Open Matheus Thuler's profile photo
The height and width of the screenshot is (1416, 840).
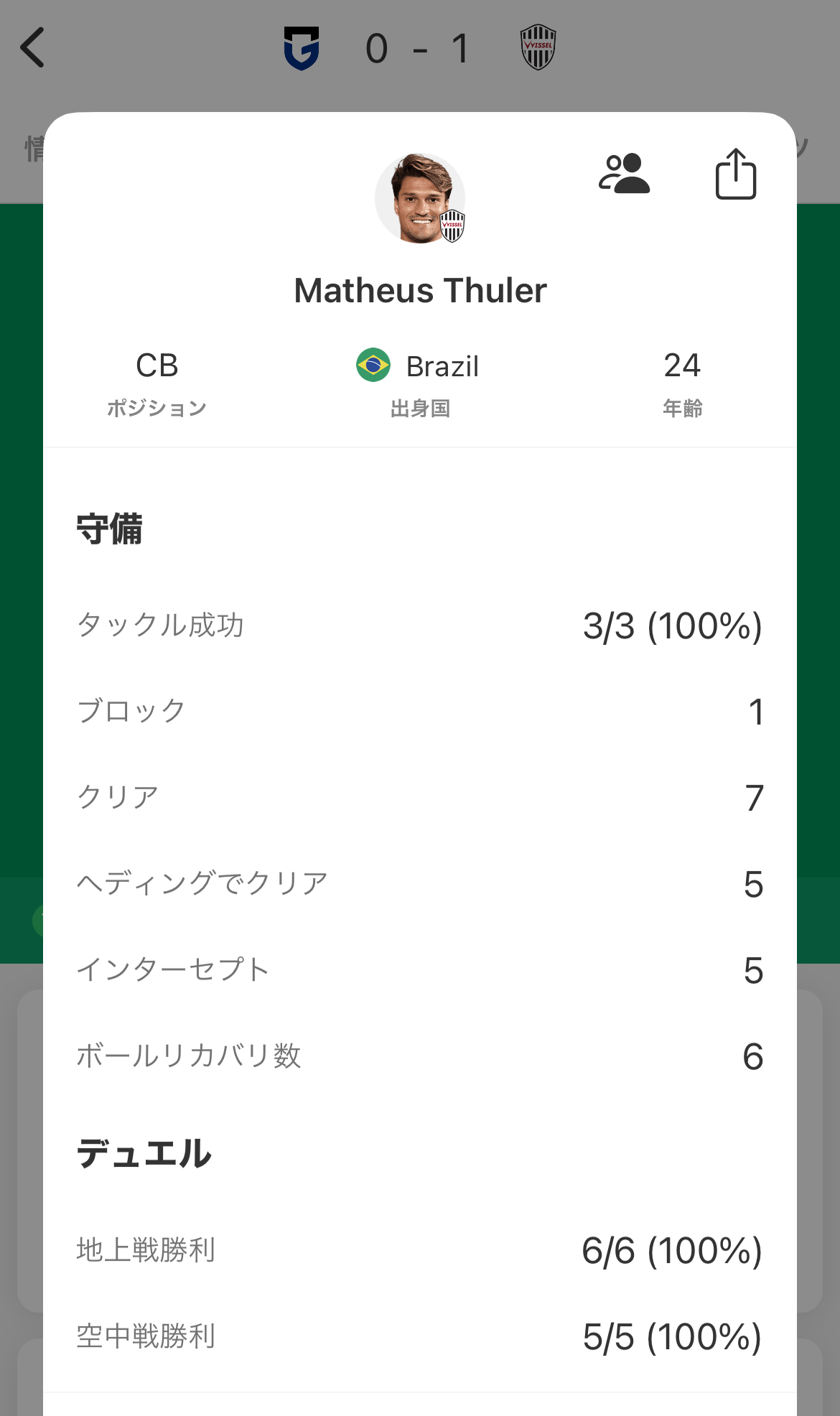(420, 198)
